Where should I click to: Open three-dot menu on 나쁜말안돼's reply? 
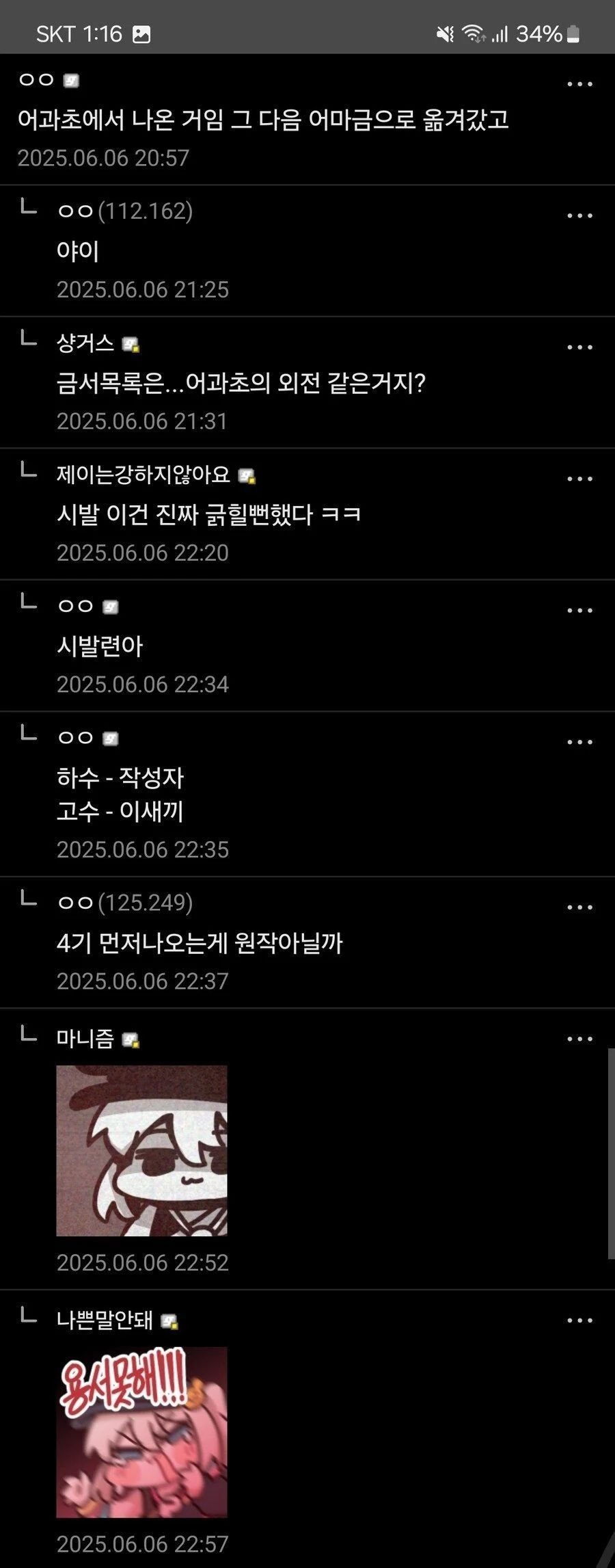pos(579,1320)
